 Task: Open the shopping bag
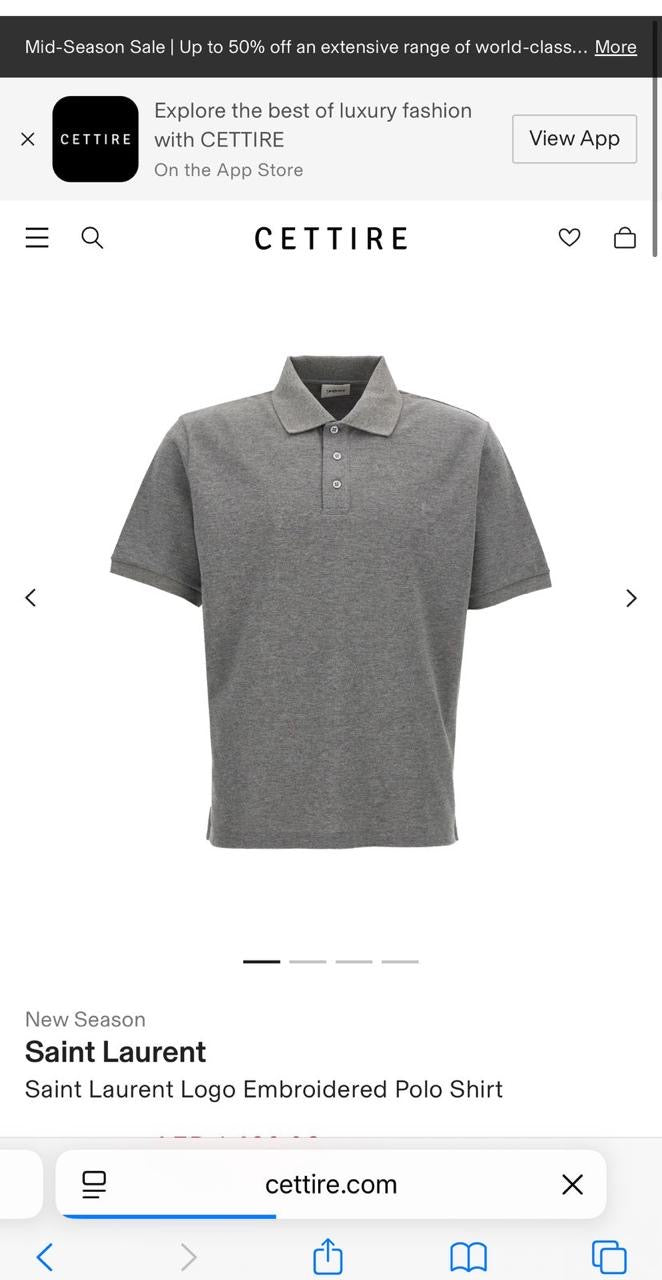tap(625, 238)
